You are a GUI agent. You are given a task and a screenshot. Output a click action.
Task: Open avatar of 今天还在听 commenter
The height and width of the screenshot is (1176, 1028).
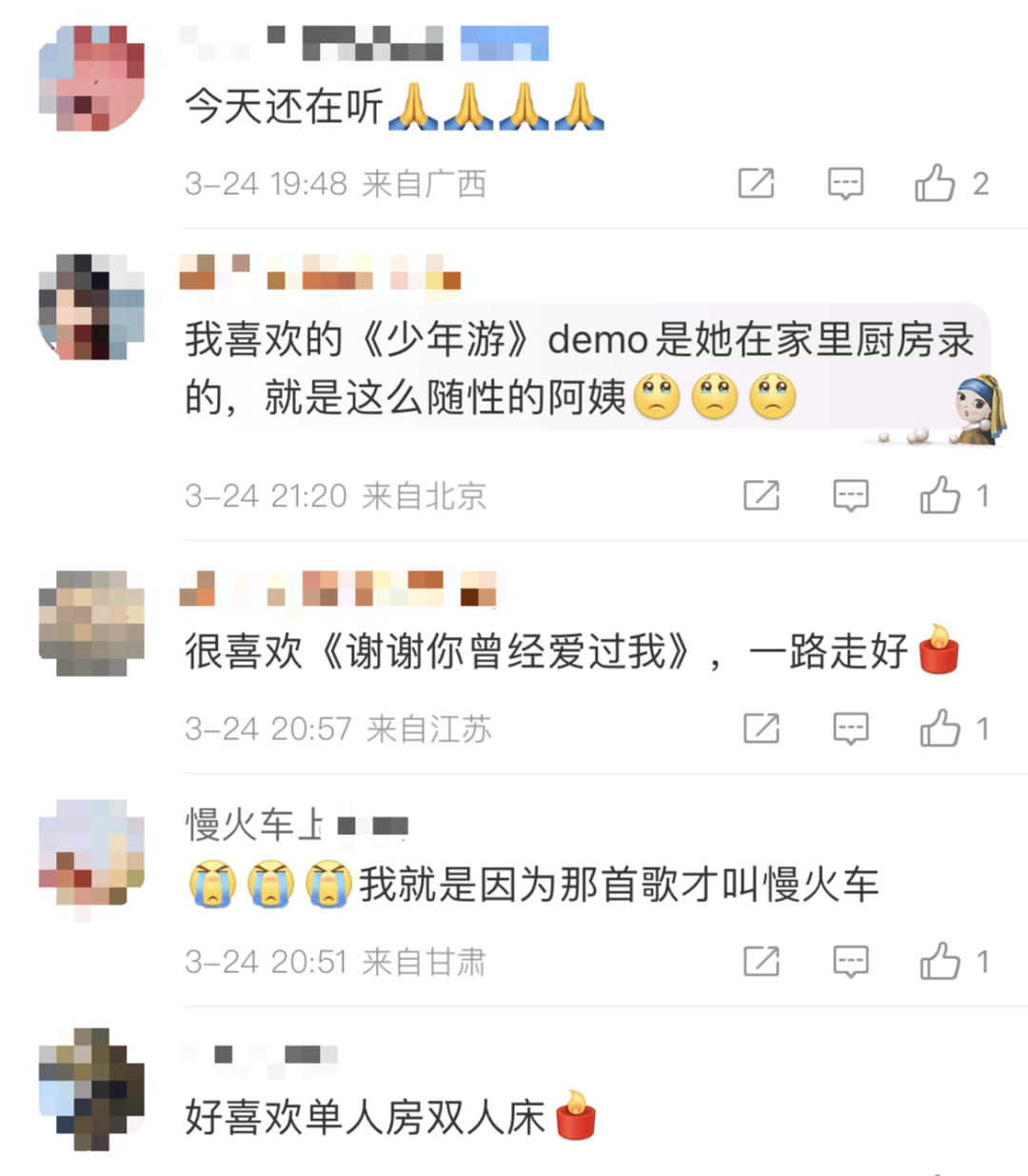pyautogui.click(x=91, y=78)
